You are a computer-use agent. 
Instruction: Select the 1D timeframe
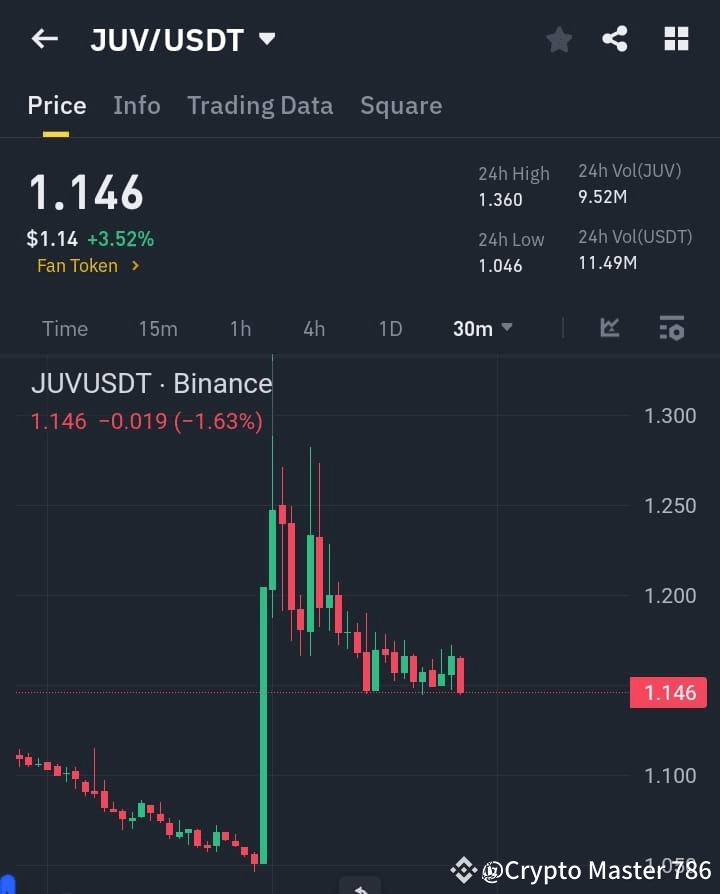(x=390, y=328)
